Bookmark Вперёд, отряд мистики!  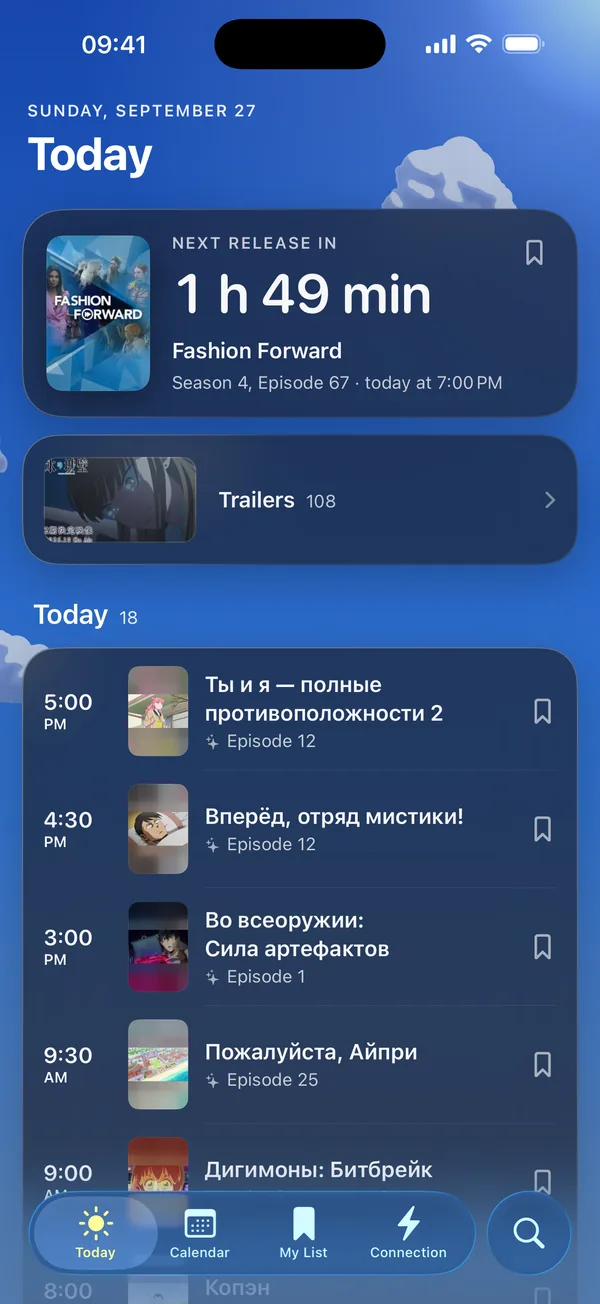point(542,829)
